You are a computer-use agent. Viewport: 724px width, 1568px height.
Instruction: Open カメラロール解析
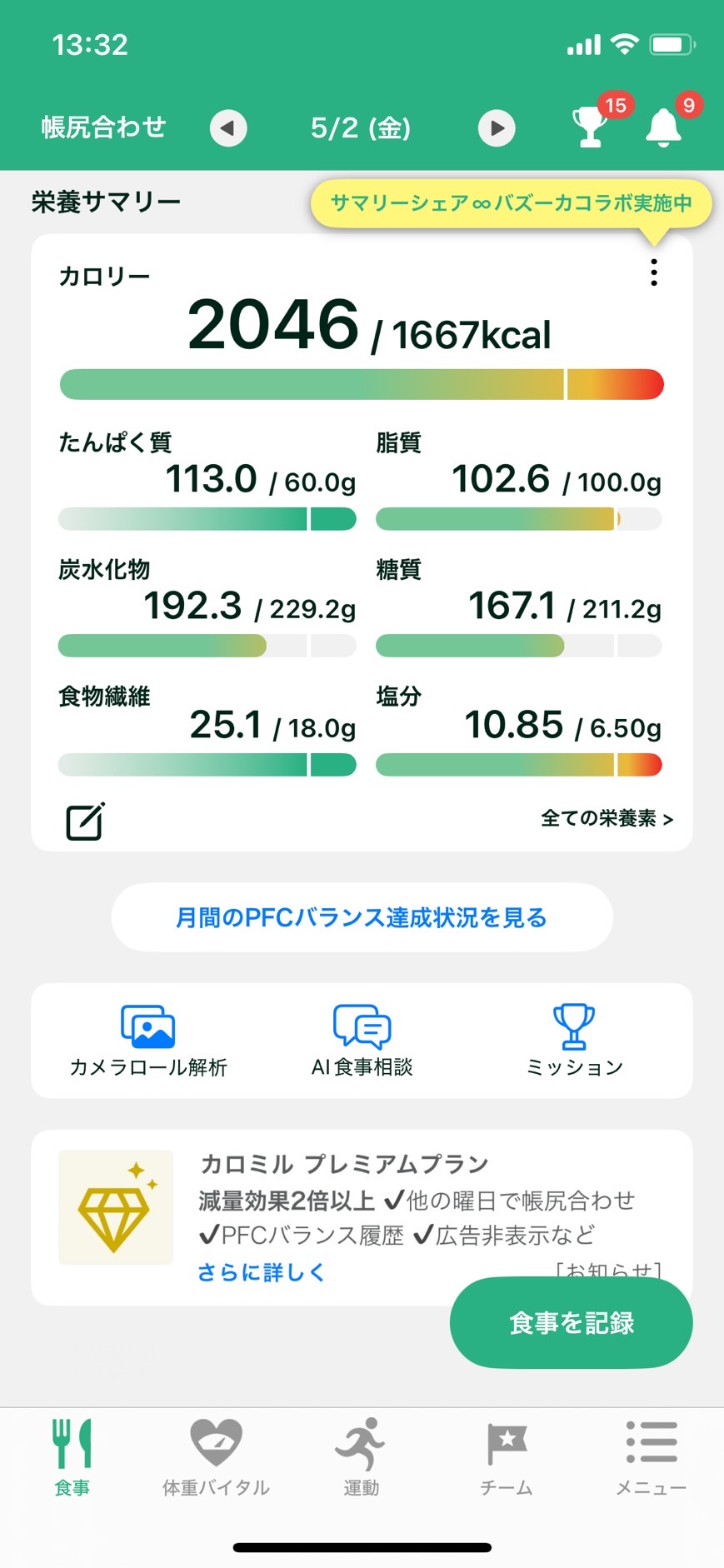coord(148,1041)
